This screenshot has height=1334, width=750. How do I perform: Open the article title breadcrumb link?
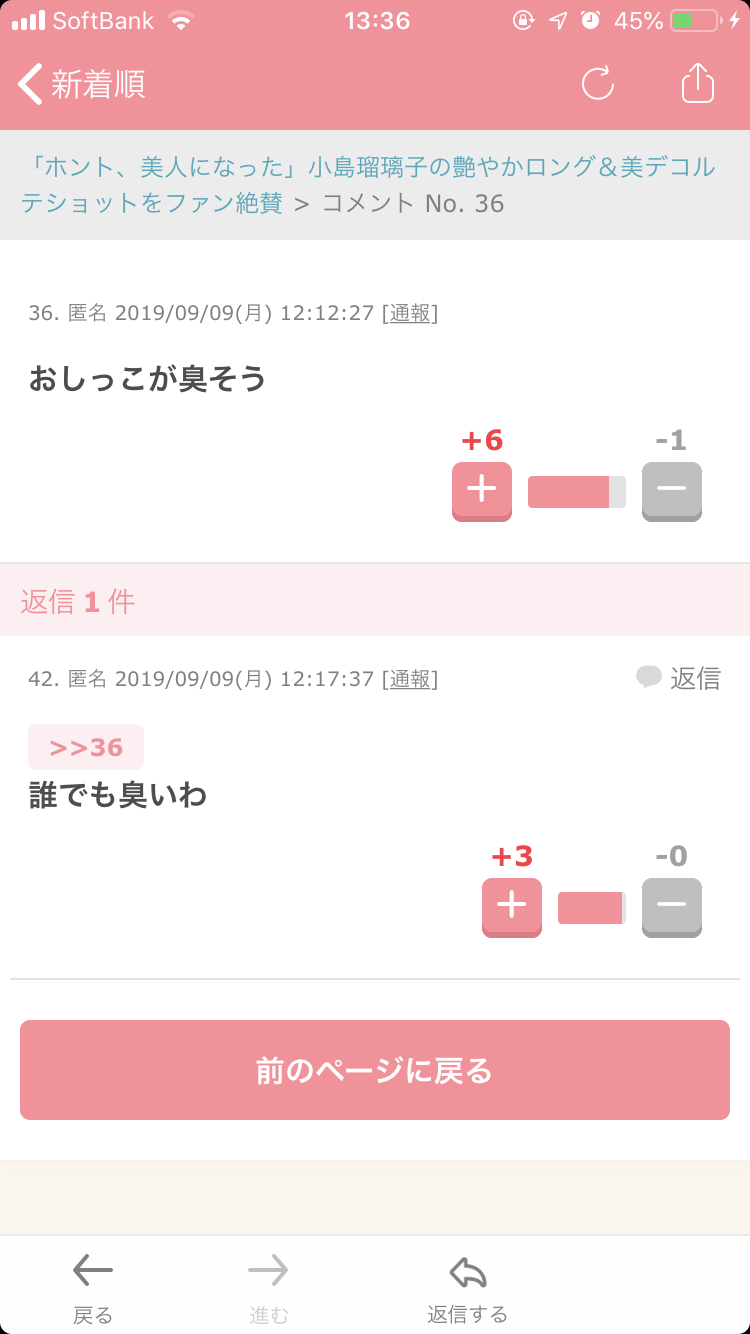coord(368,185)
